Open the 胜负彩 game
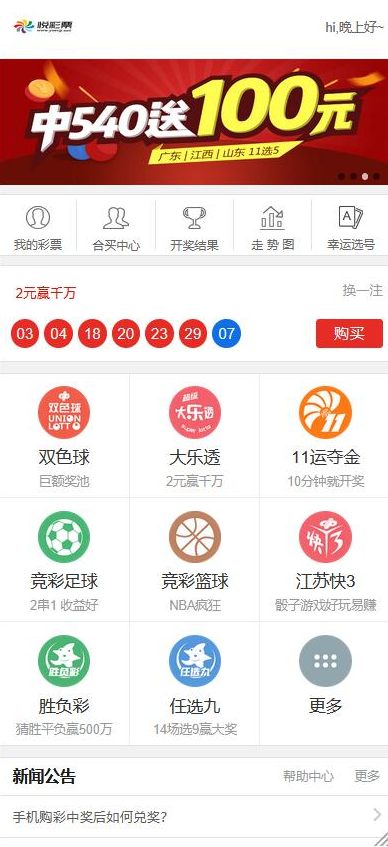Viewport: 388px width, 847px height. point(64,684)
